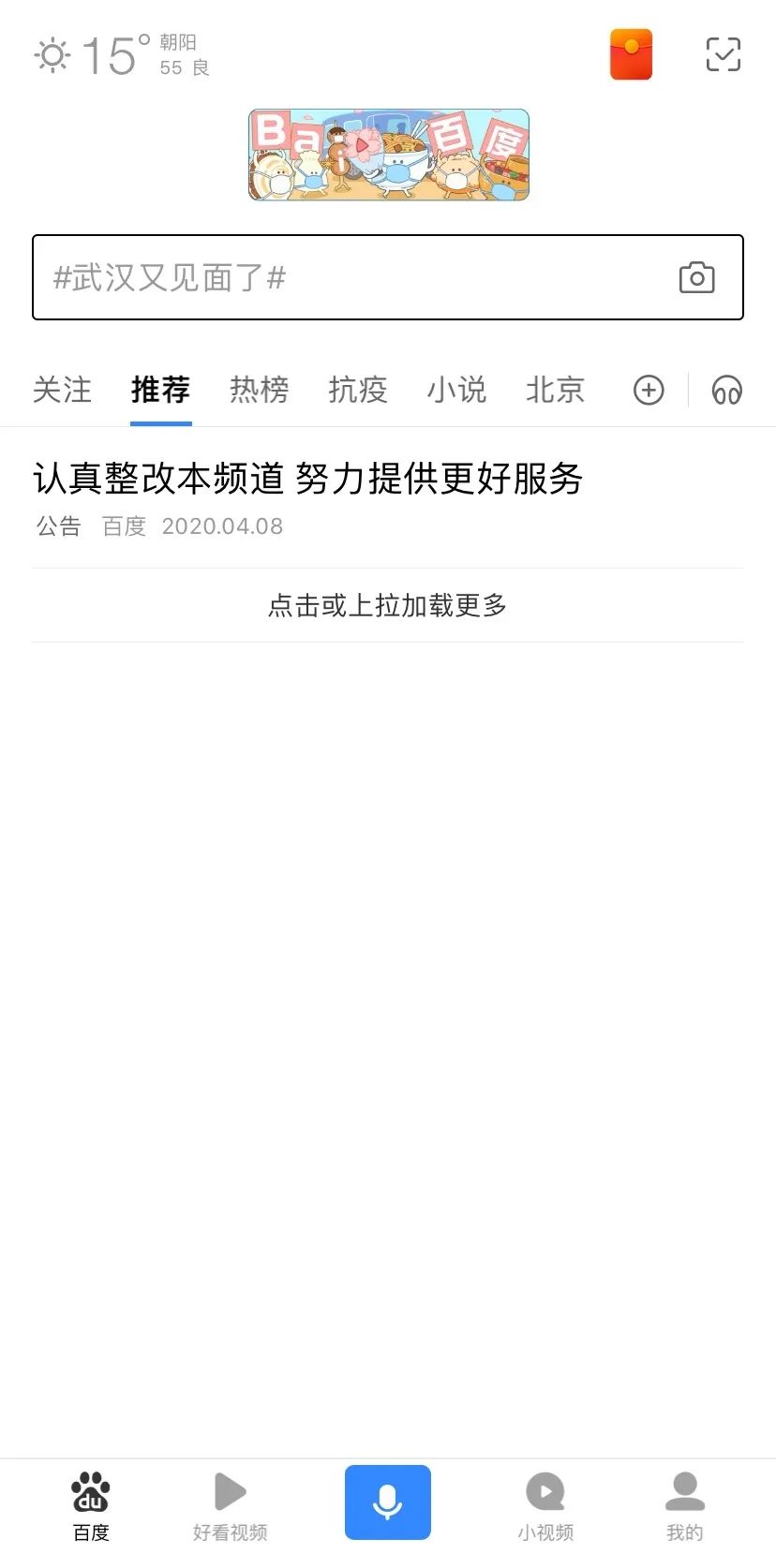Open the 抗疫 tab
Viewport: 776px width, 1568px height.
pyautogui.click(x=358, y=390)
